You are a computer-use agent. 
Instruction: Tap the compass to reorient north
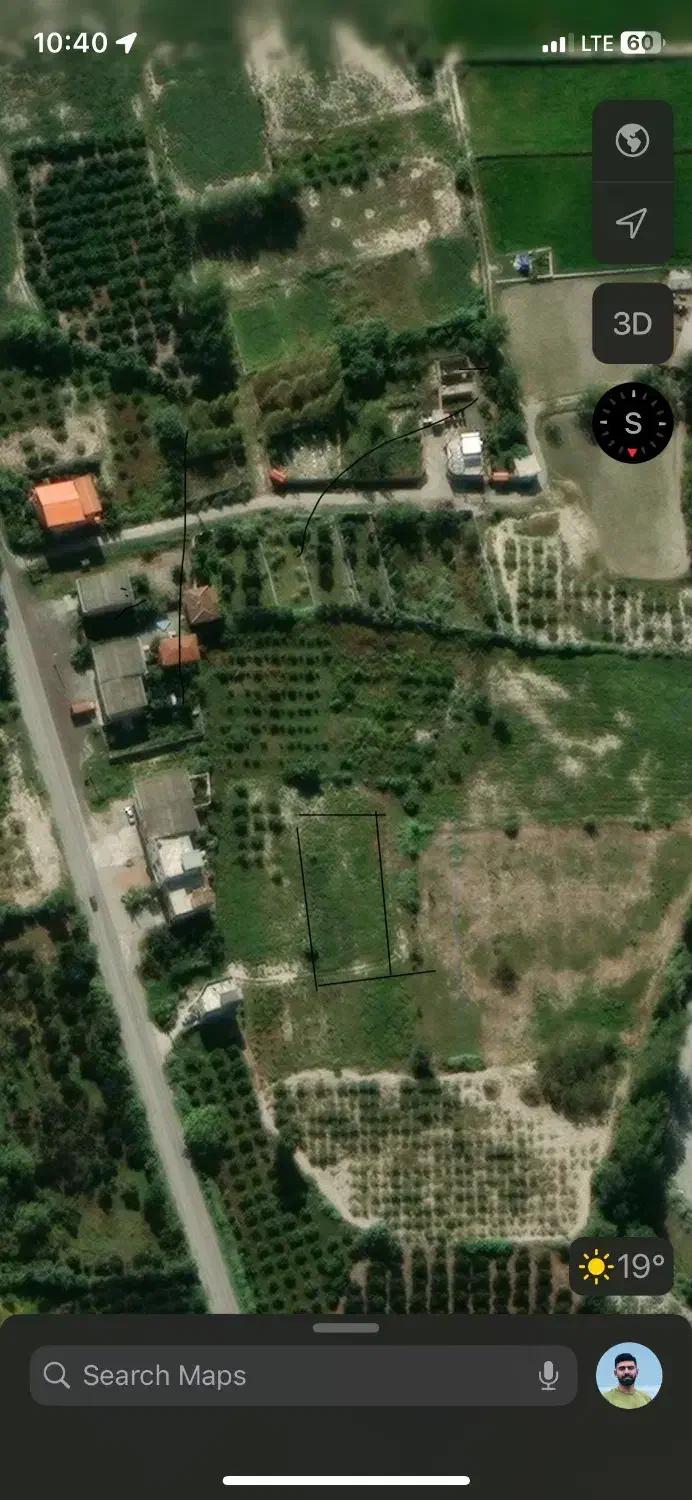(632, 423)
